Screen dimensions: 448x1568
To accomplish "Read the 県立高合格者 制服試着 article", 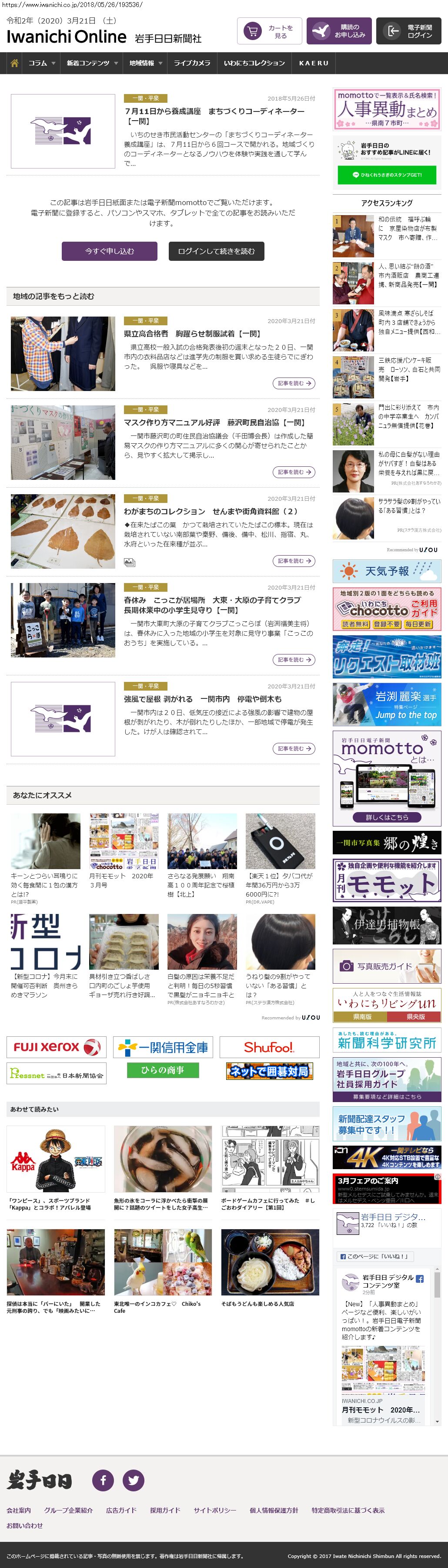I will [x=192, y=334].
